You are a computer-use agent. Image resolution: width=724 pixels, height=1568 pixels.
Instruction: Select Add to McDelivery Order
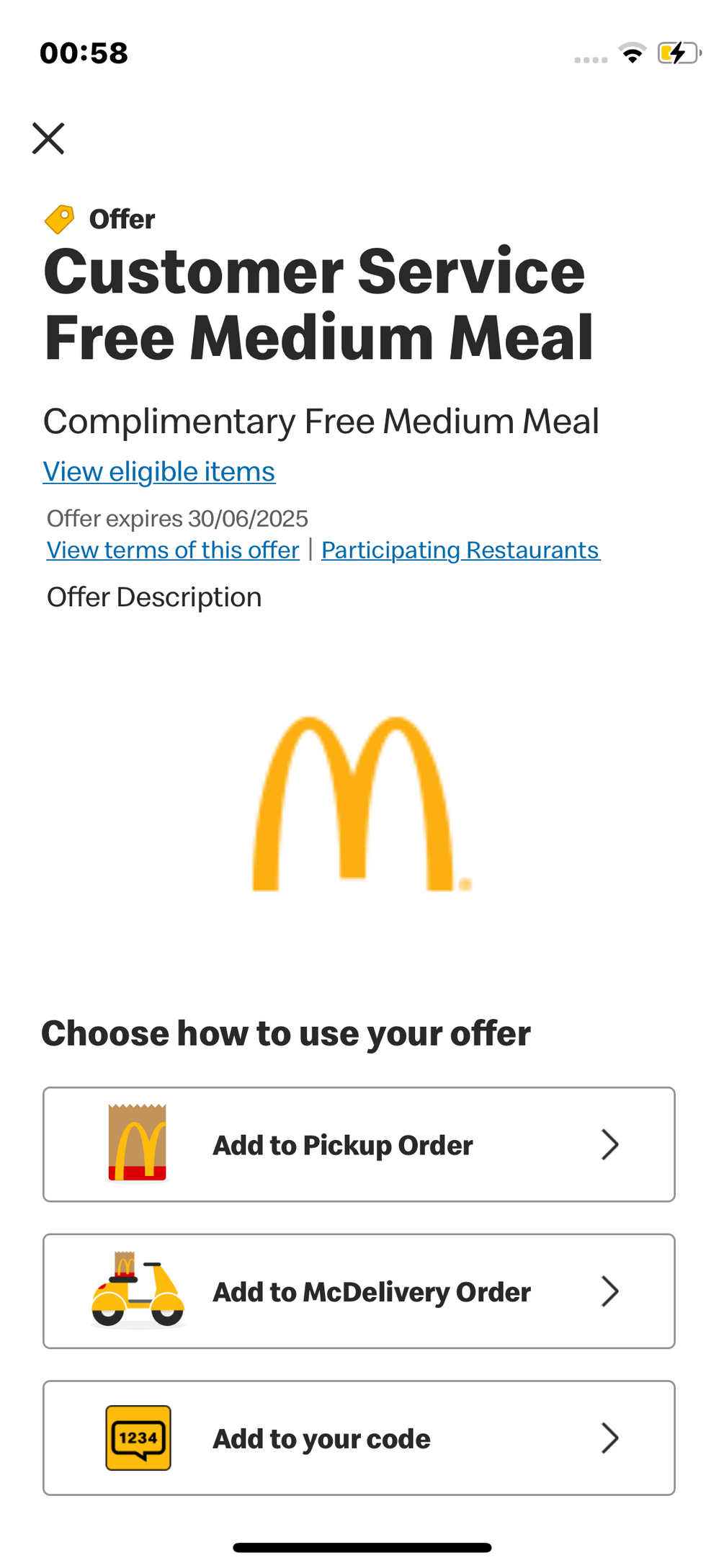[358, 1292]
